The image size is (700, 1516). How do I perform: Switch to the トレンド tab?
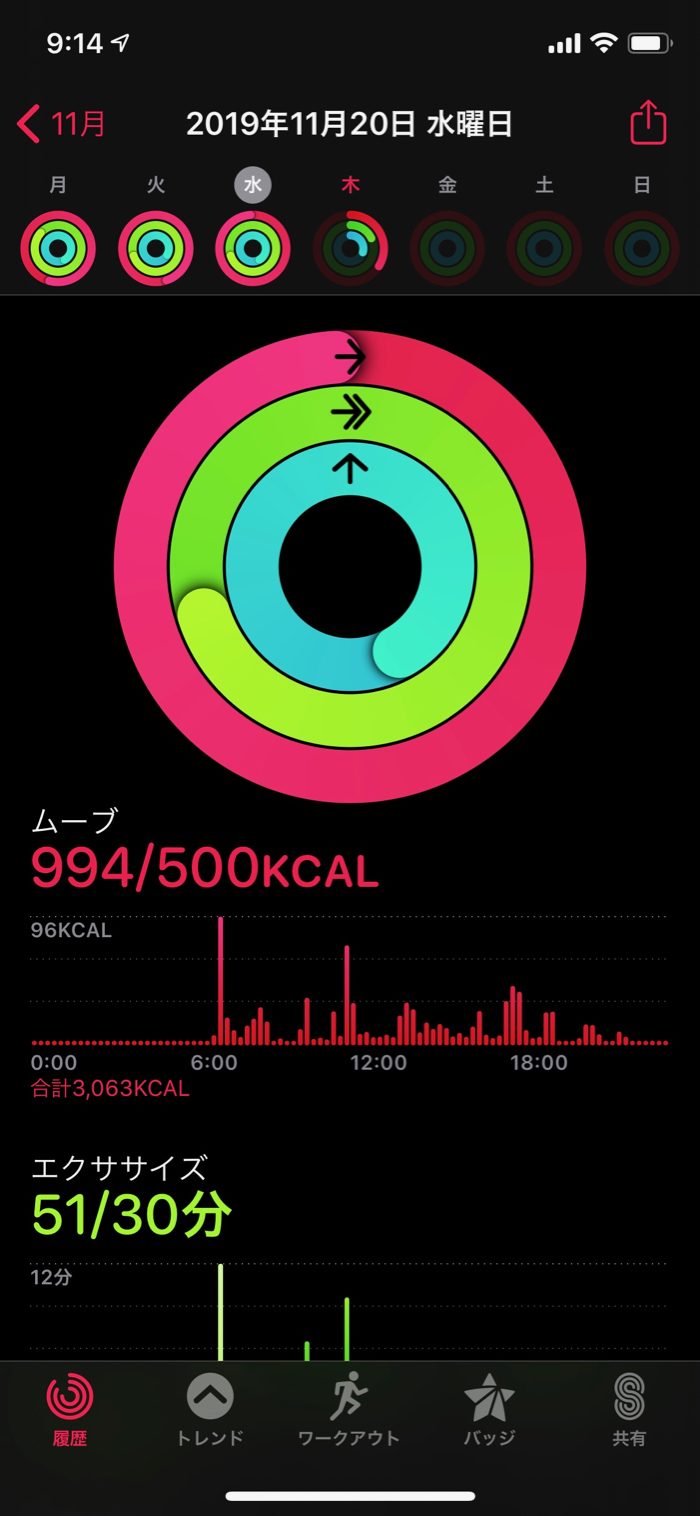(210, 1410)
